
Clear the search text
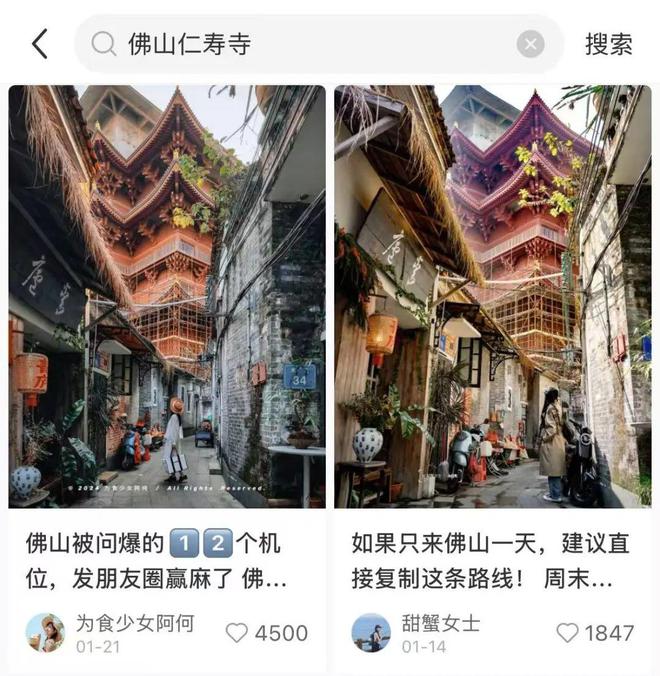[x=530, y=44]
